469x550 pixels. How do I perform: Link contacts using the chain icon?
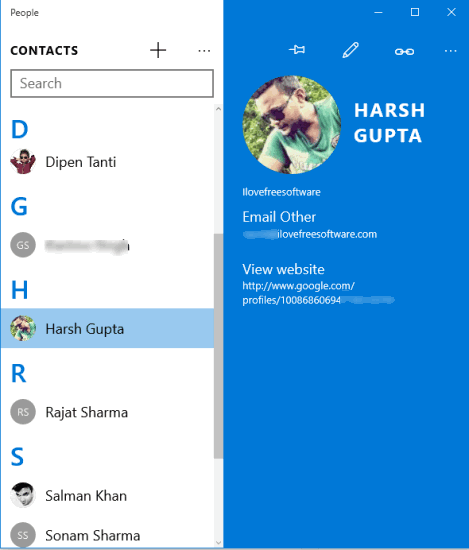(x=404, y=52)
